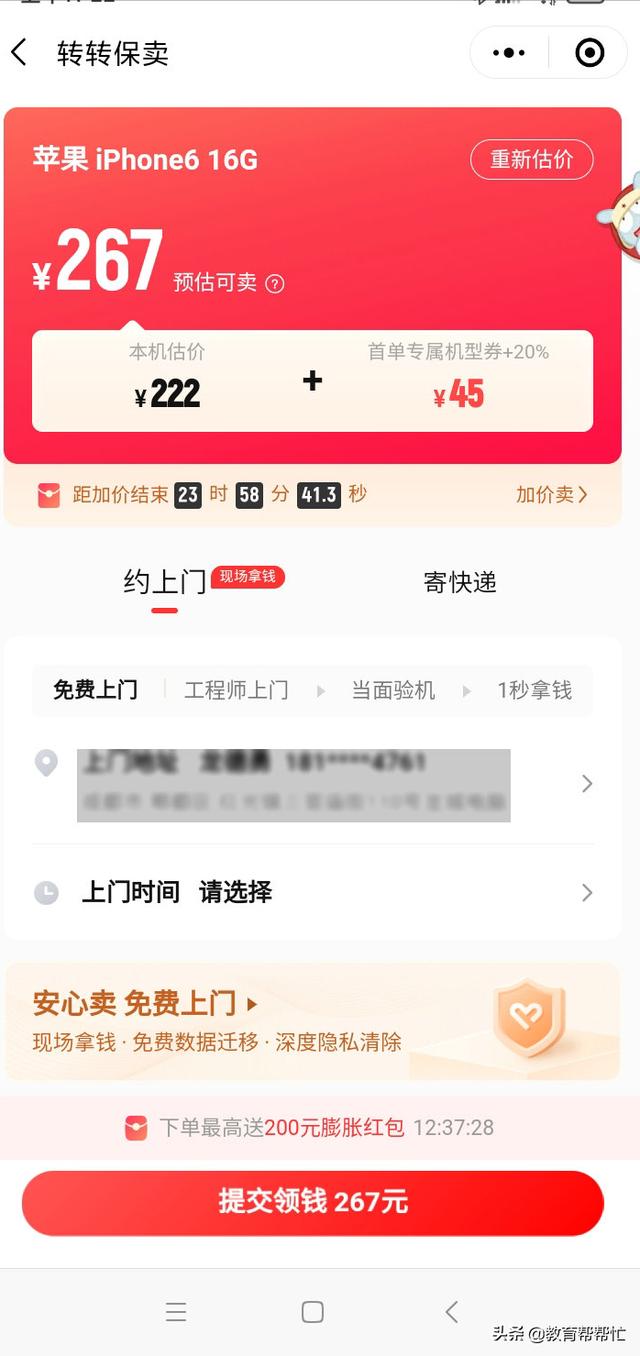Screen dimensions: 640x1356
Task: Tap the system home button
Action: [x=312, y=1312]
